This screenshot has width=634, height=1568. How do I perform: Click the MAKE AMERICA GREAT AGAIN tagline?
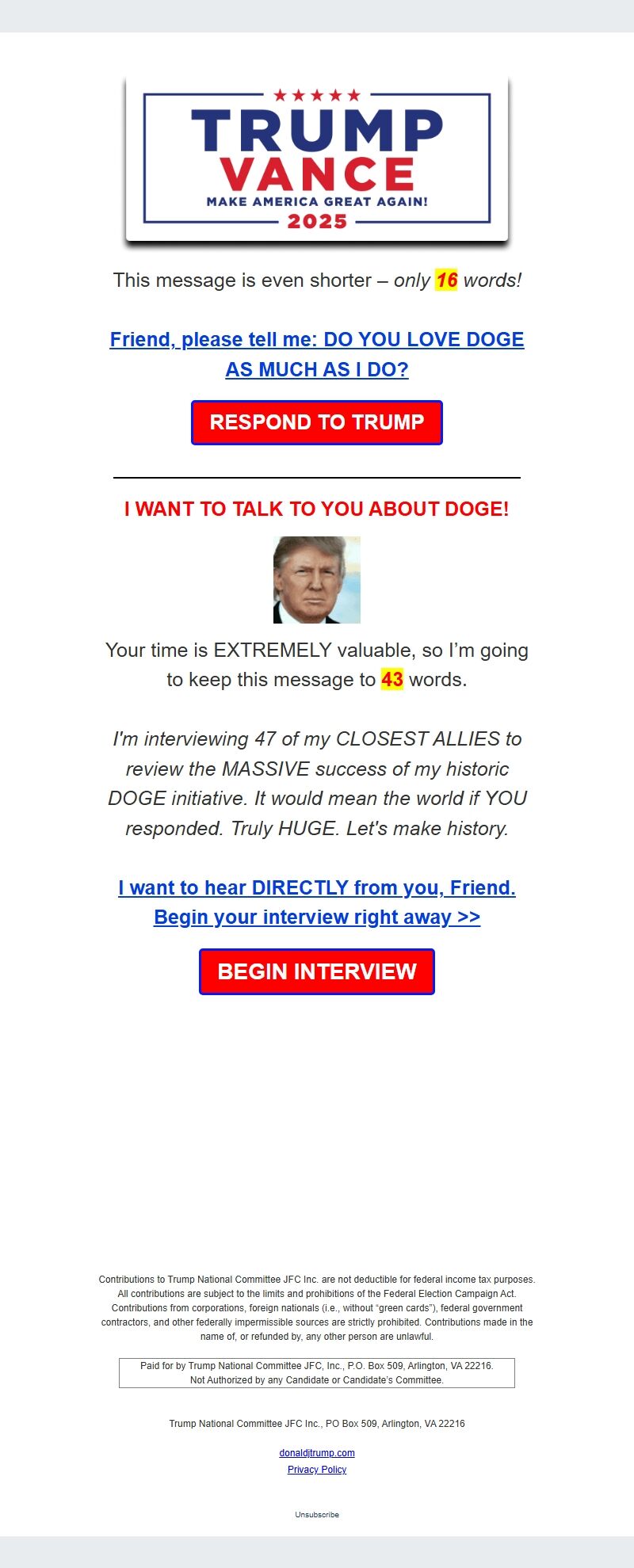(x=317, y=202)
